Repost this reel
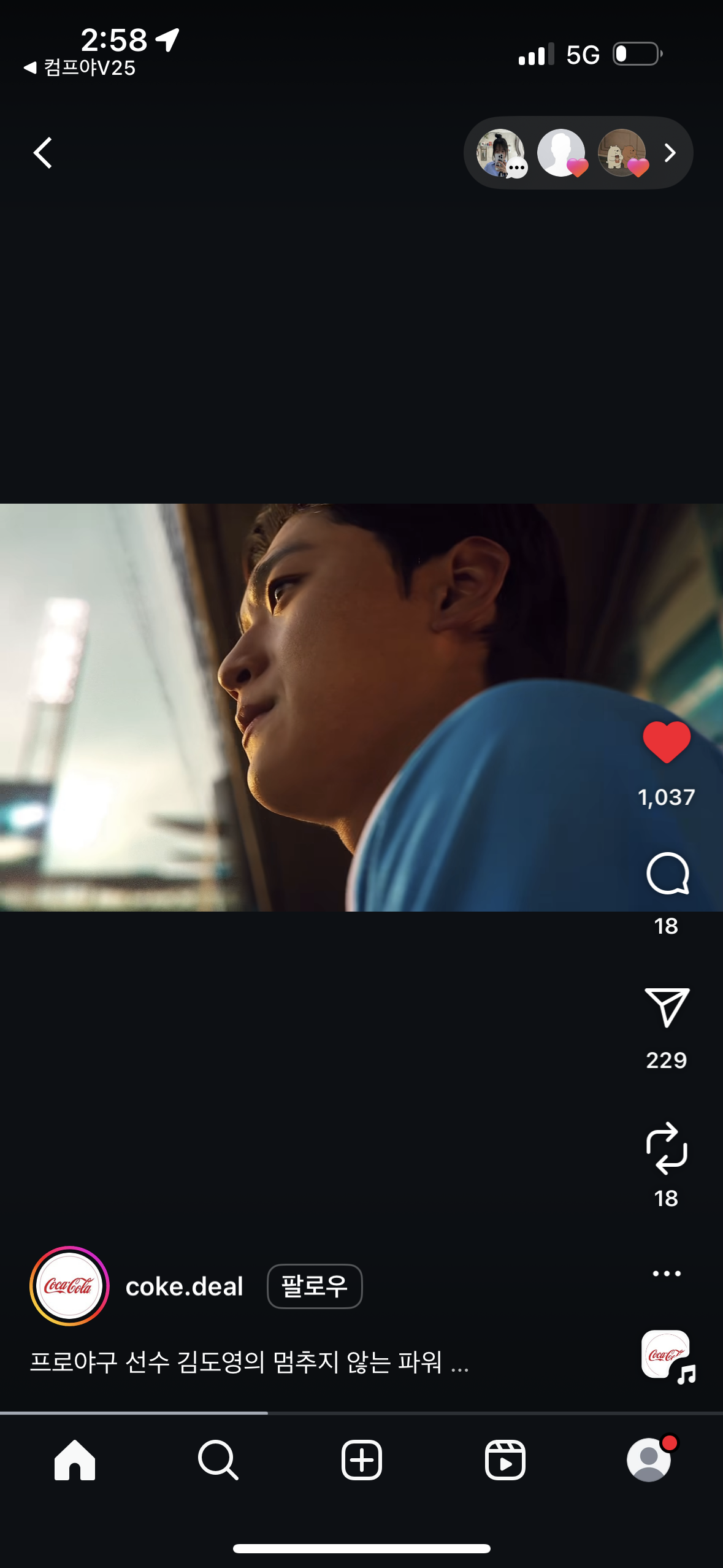 (x=667, y=1148)
